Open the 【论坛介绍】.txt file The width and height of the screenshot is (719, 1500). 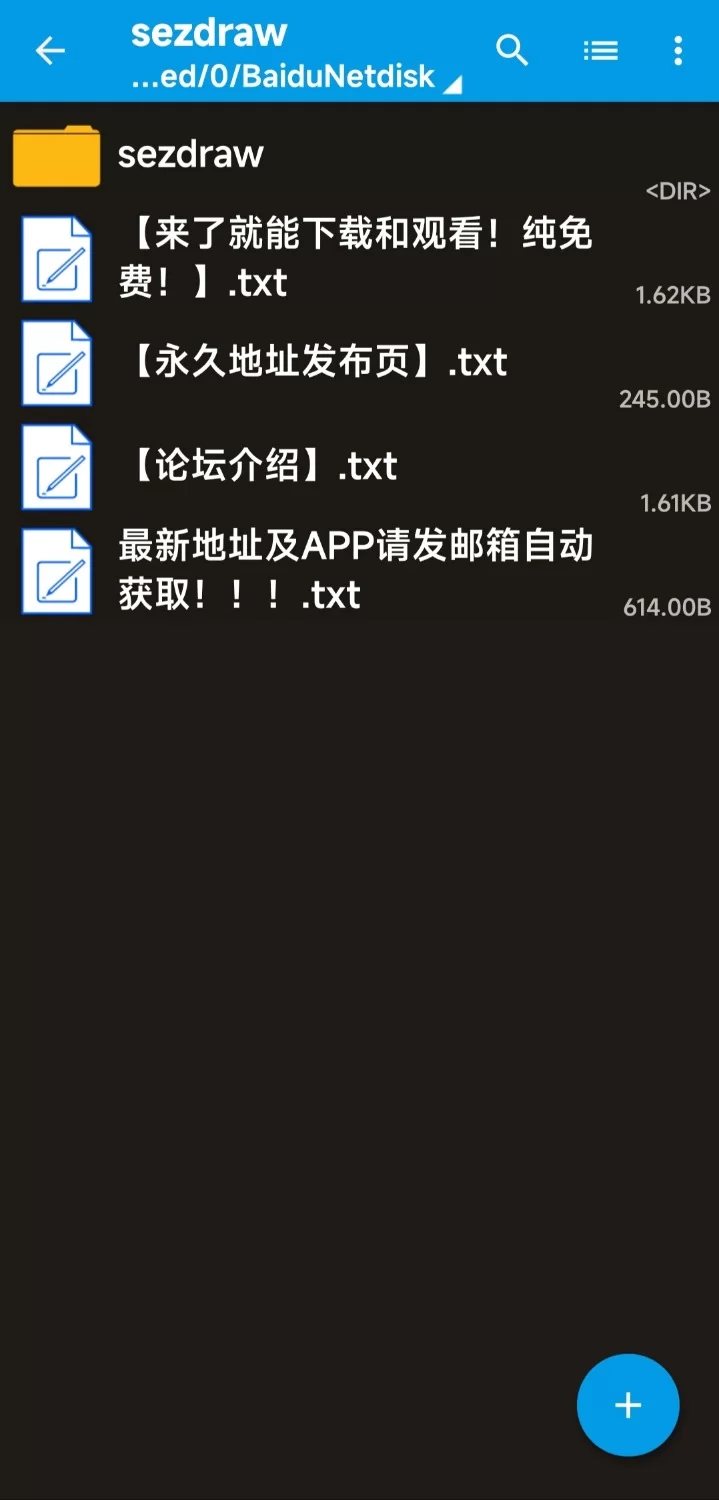[x=359, y=466]
